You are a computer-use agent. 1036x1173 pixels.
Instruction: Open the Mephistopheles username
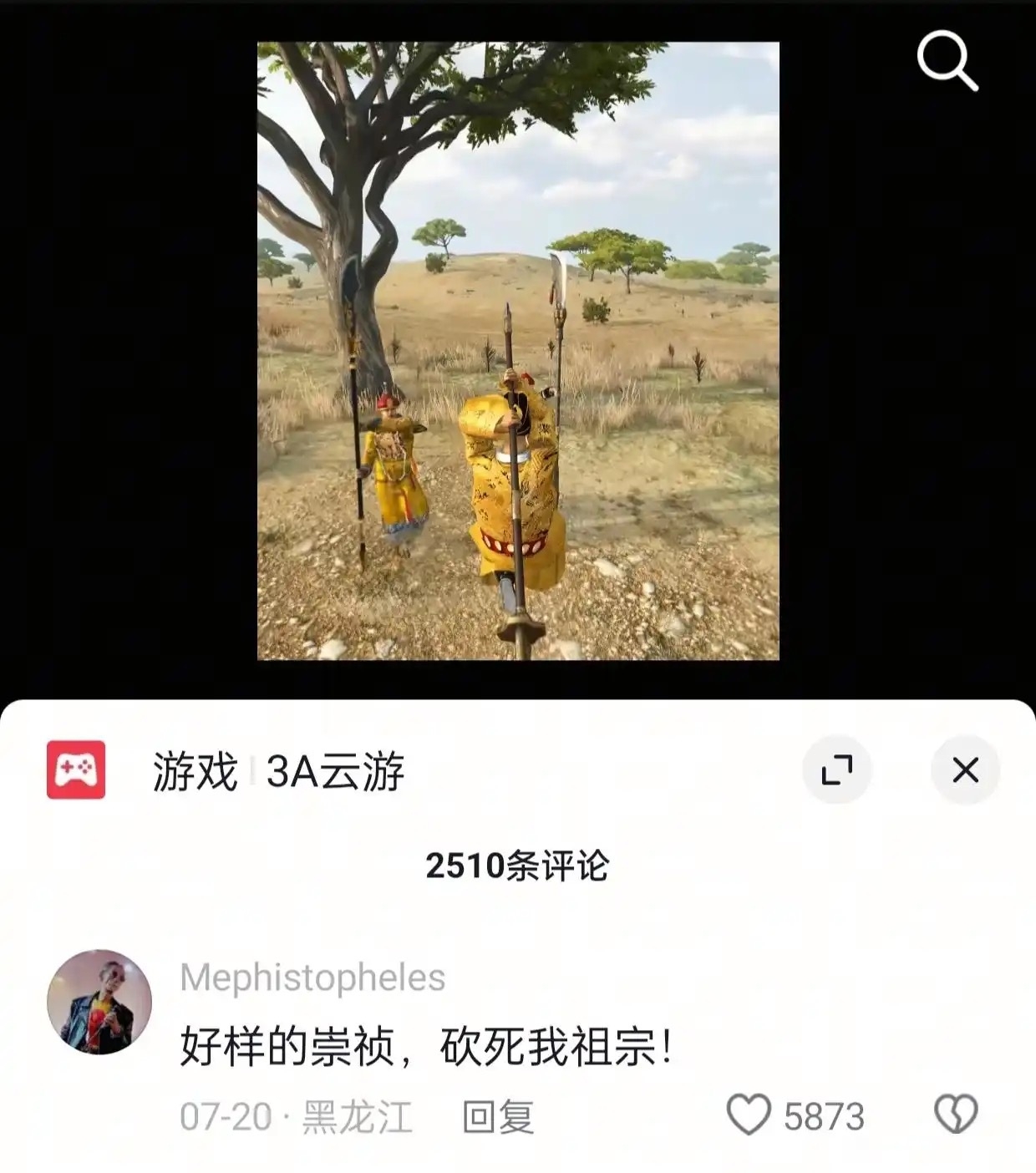point(312,977)
